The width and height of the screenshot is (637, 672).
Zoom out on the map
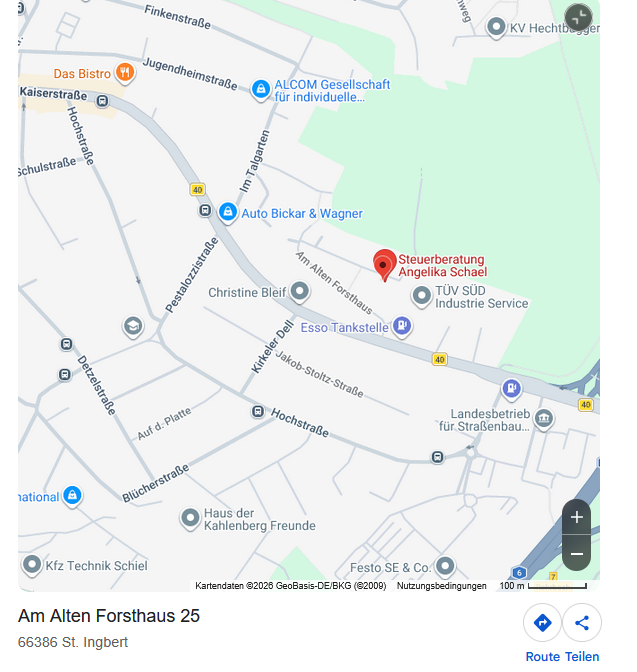576,553
